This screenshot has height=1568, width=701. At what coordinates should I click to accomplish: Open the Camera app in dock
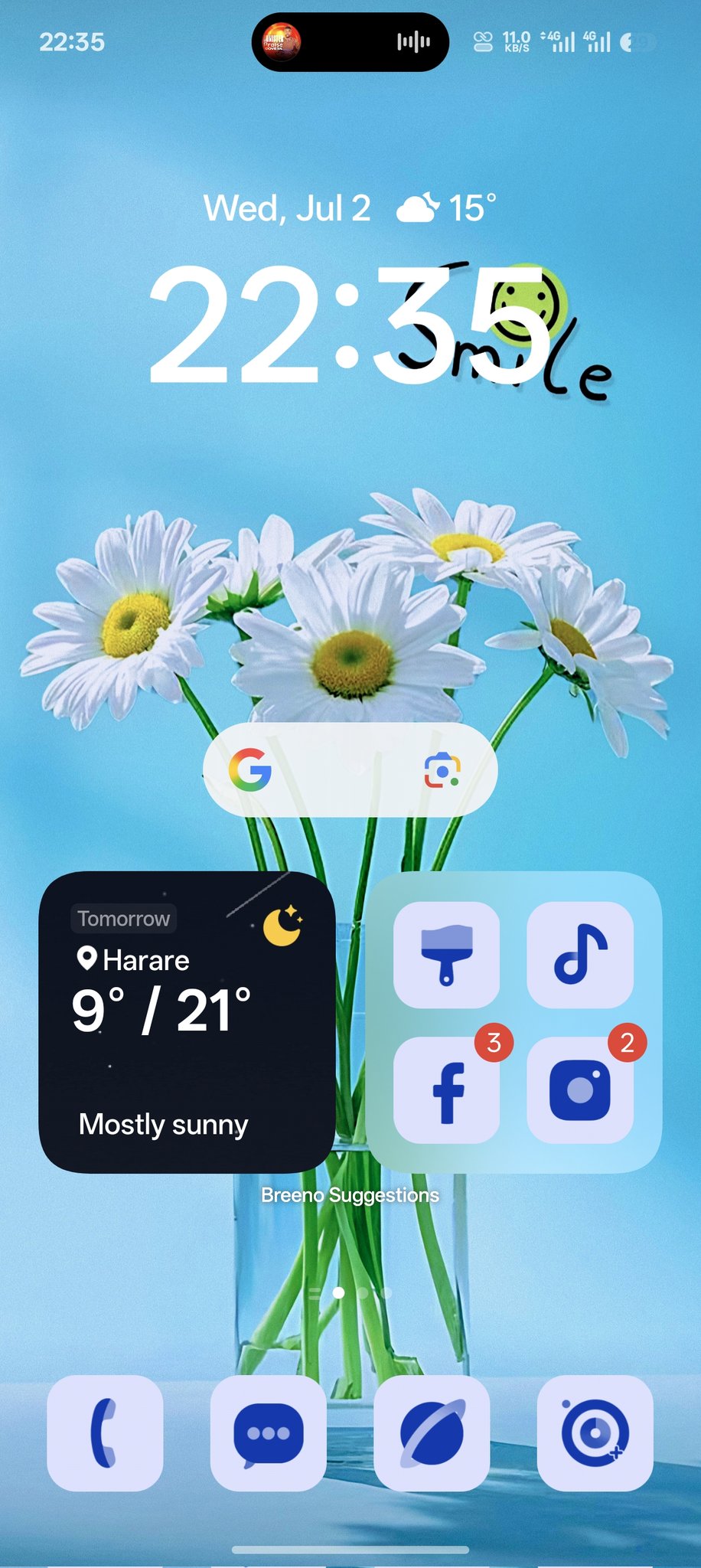tap(595, 1432)
